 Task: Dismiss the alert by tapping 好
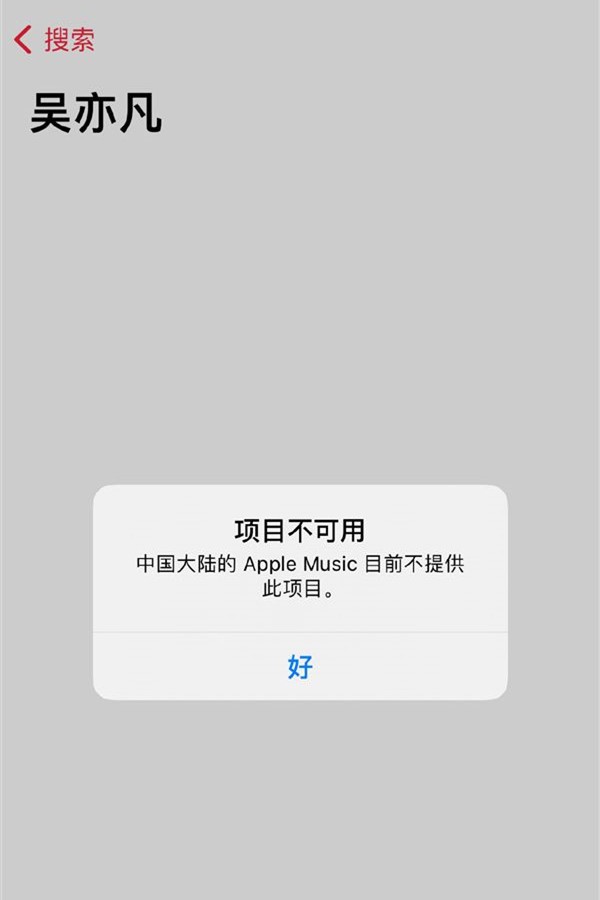pyautogui.click(x=300, y=667)
